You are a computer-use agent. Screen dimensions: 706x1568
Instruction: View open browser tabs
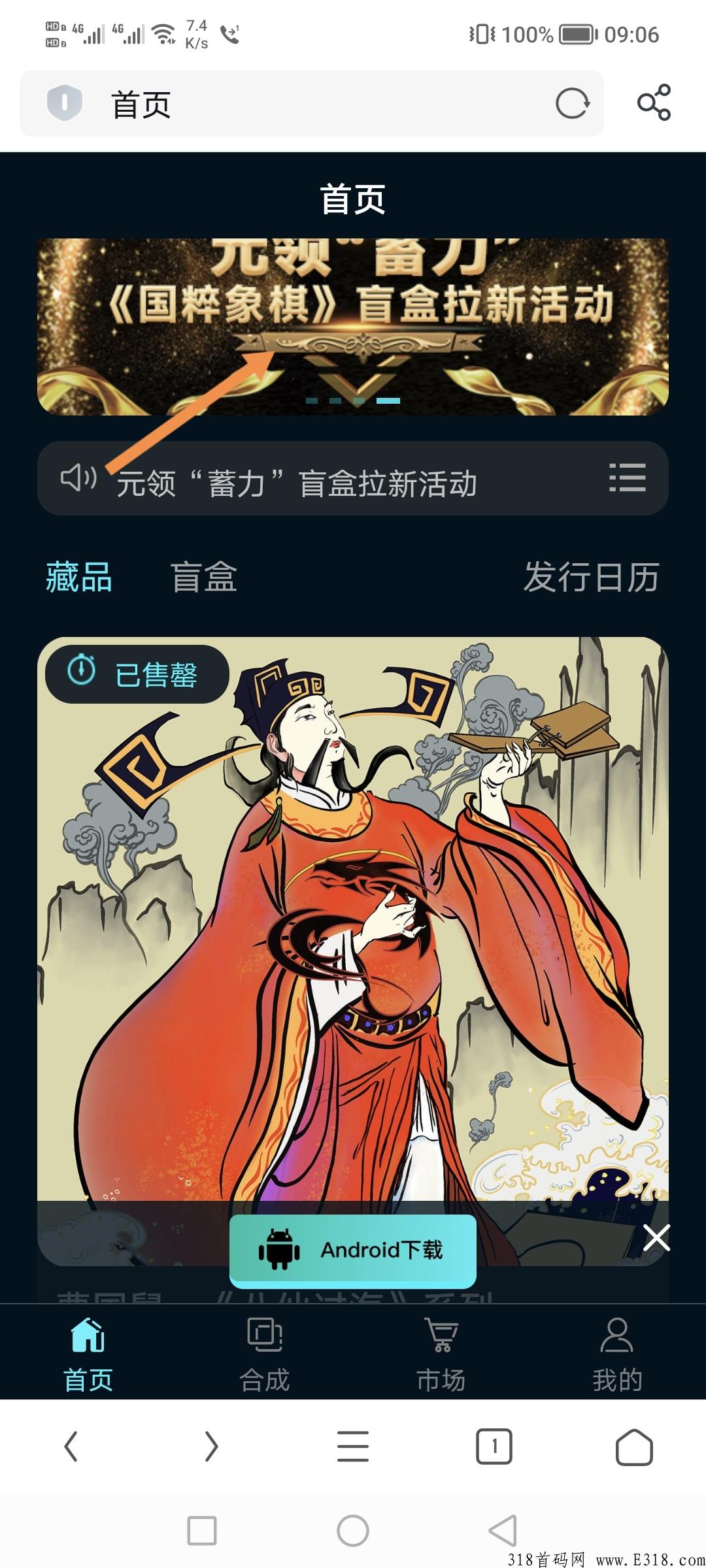(494, 1446)
